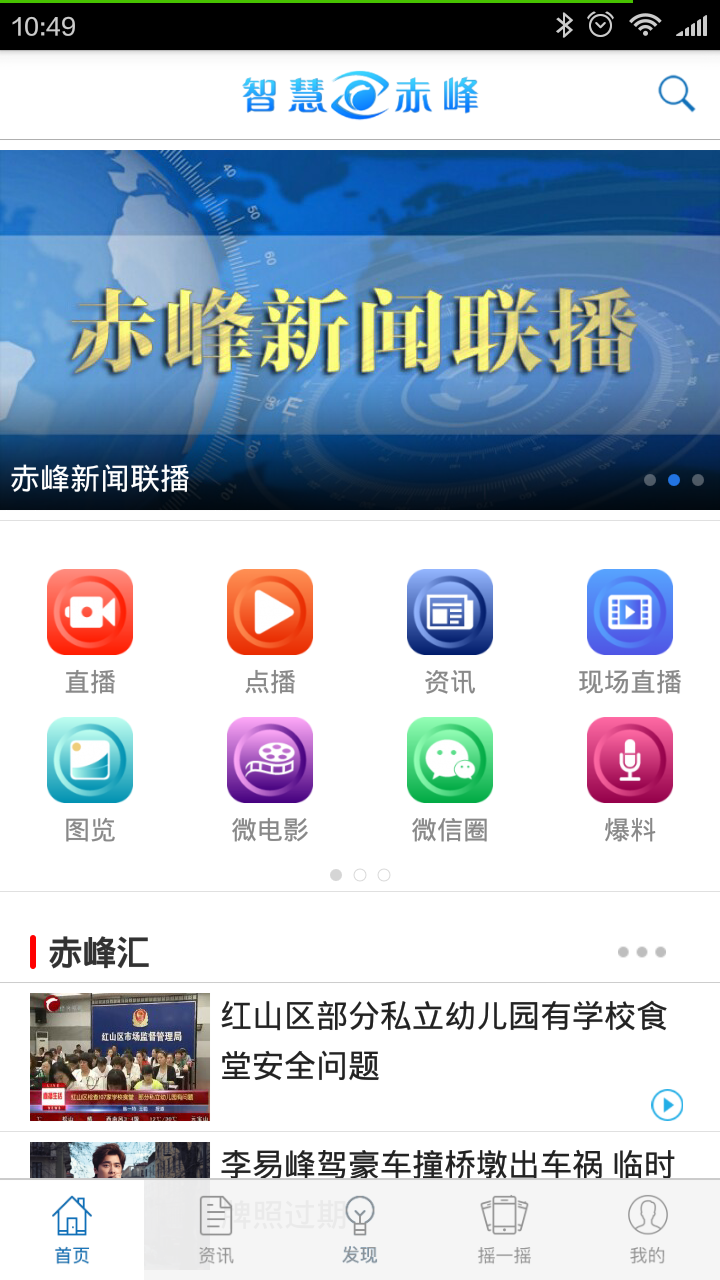Screen dimensions: 720x1280
Task: Switch to the 我的 tab
Action: point(648,1230)
